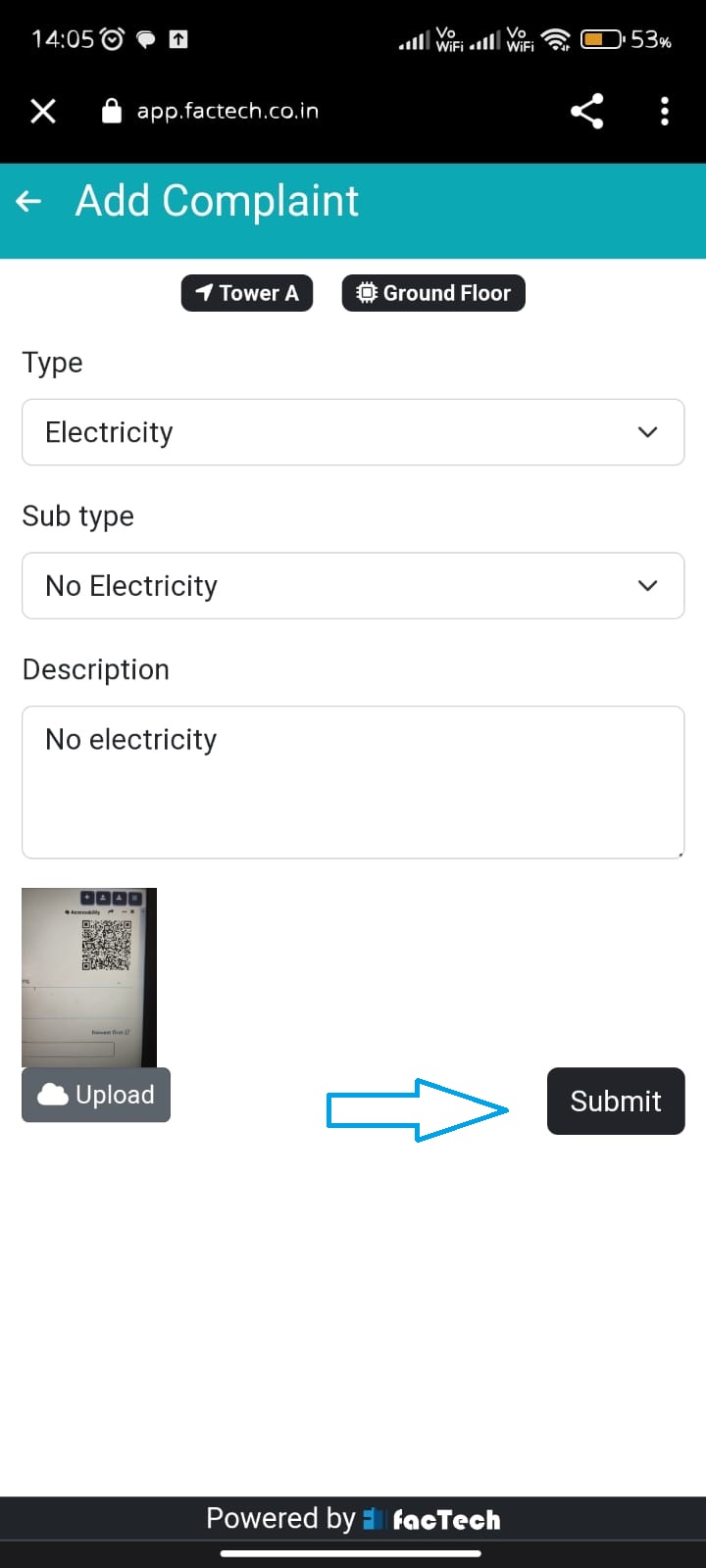Image resolution: width=706 pixels, height=1568 pixels.
Task: Open the Type dropdown showing Electricity
Action: coord(353,431)
